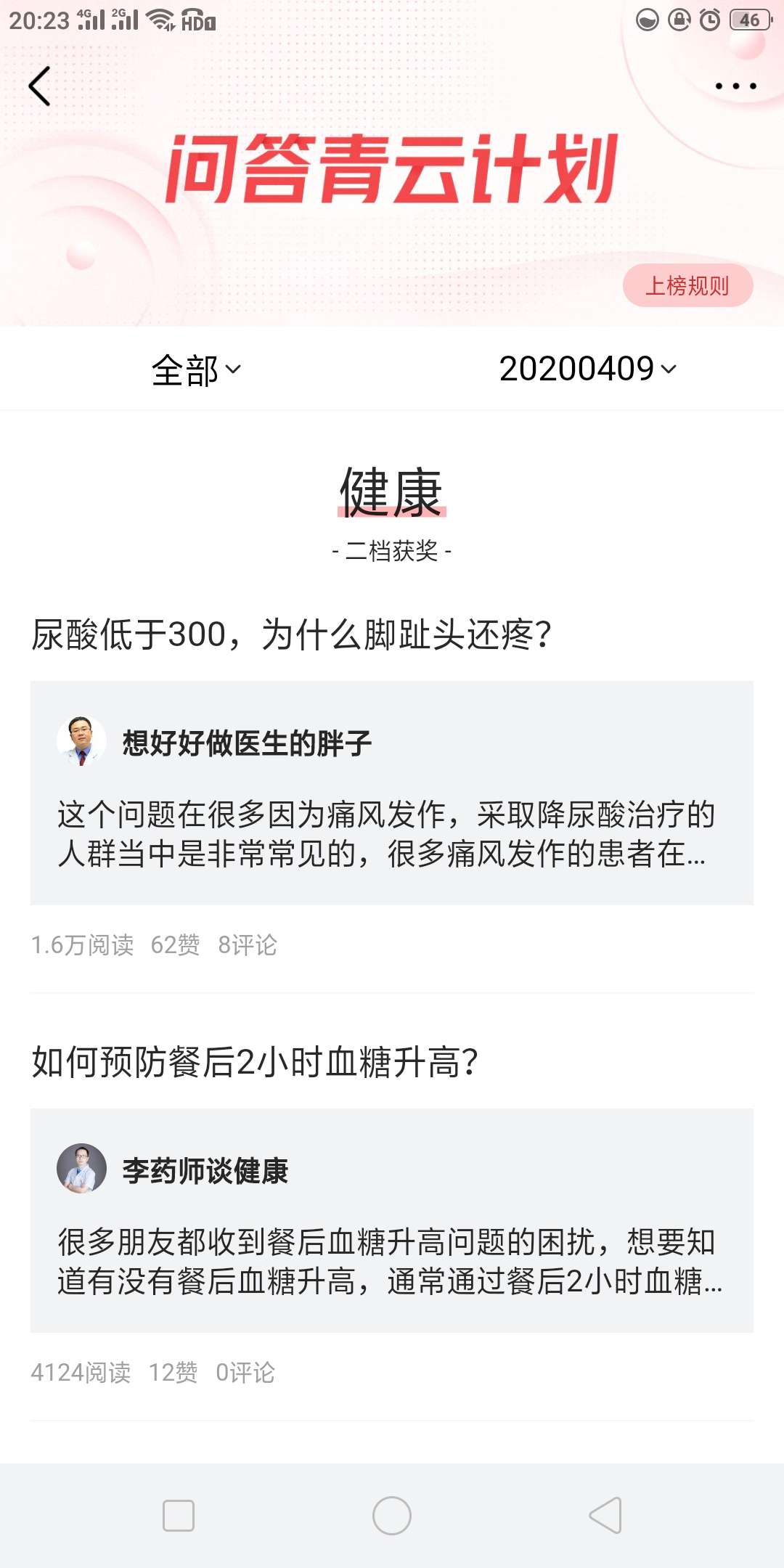Click the back arrow to exit
The width and height of the screenshot is (784, 1568).
click(38, 85)
